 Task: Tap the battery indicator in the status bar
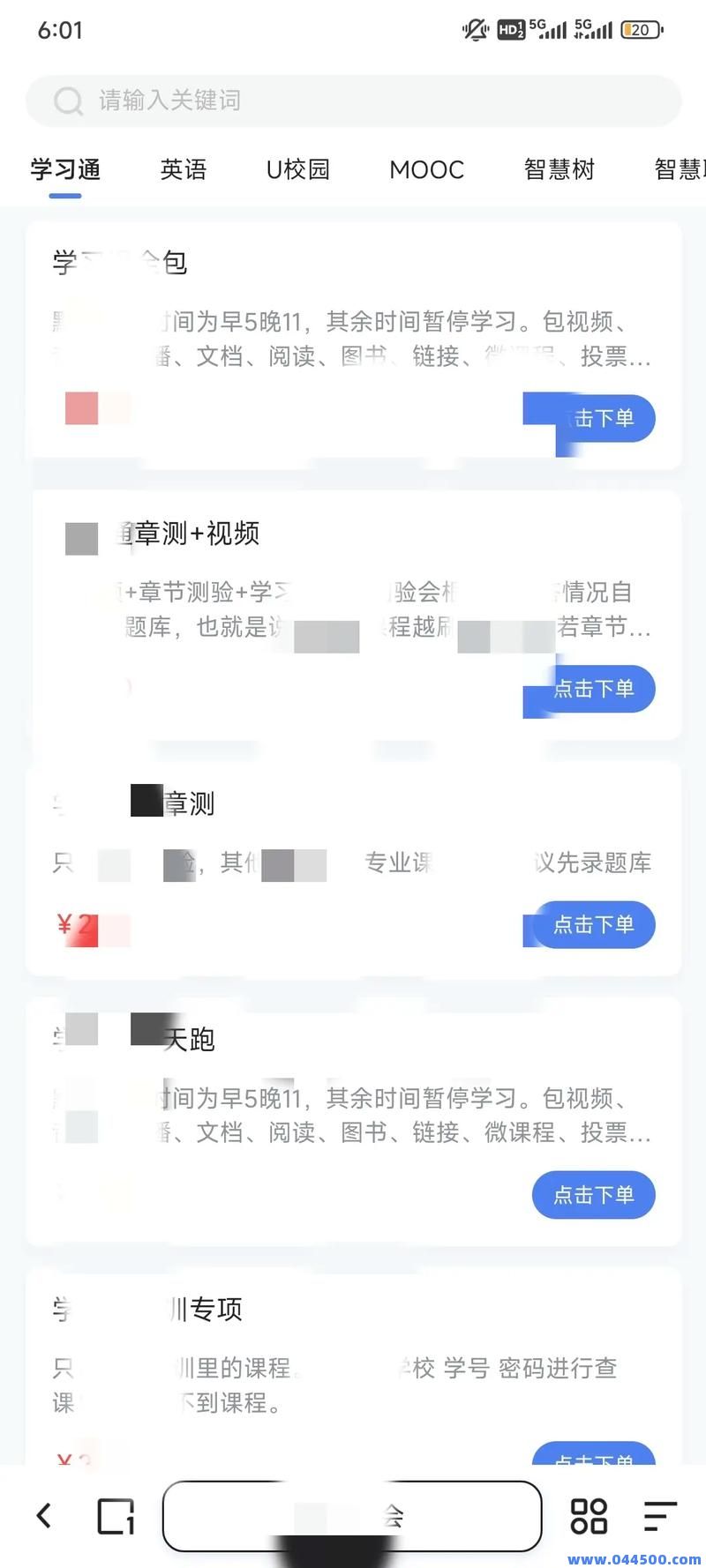641,29
